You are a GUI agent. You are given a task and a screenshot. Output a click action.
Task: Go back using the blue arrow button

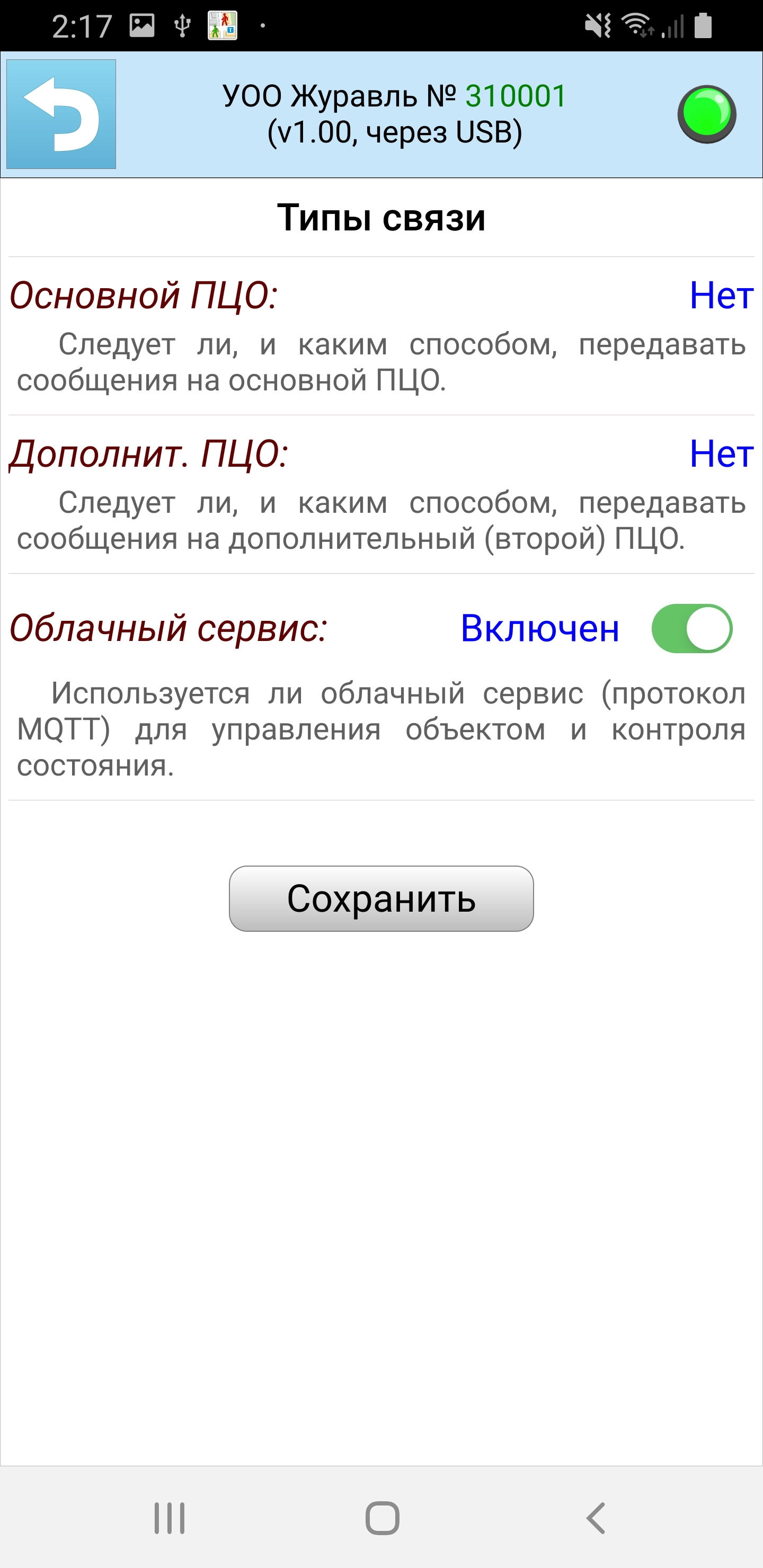click(61, 114)
